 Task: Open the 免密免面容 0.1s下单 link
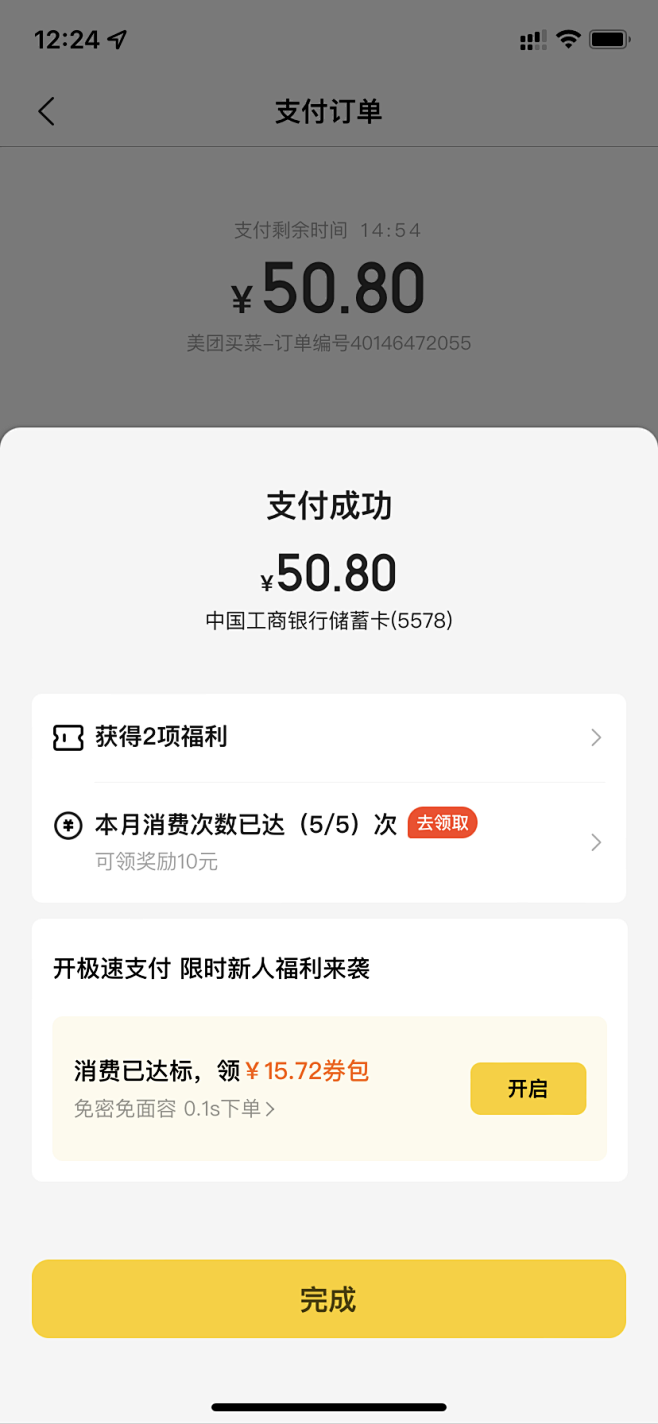(175, 1108)
